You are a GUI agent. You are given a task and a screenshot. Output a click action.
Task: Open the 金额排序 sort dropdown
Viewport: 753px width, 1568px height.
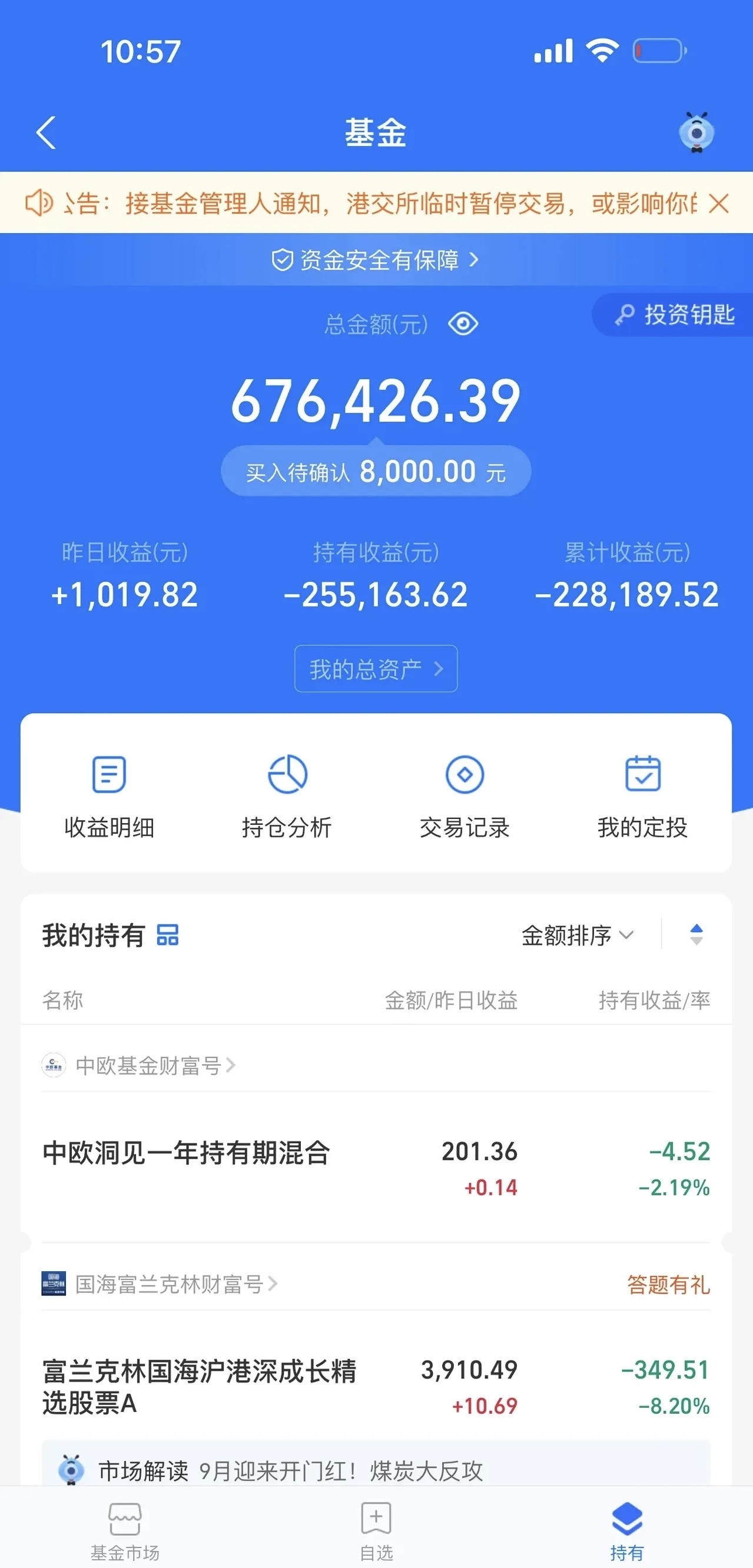point(576,936)
